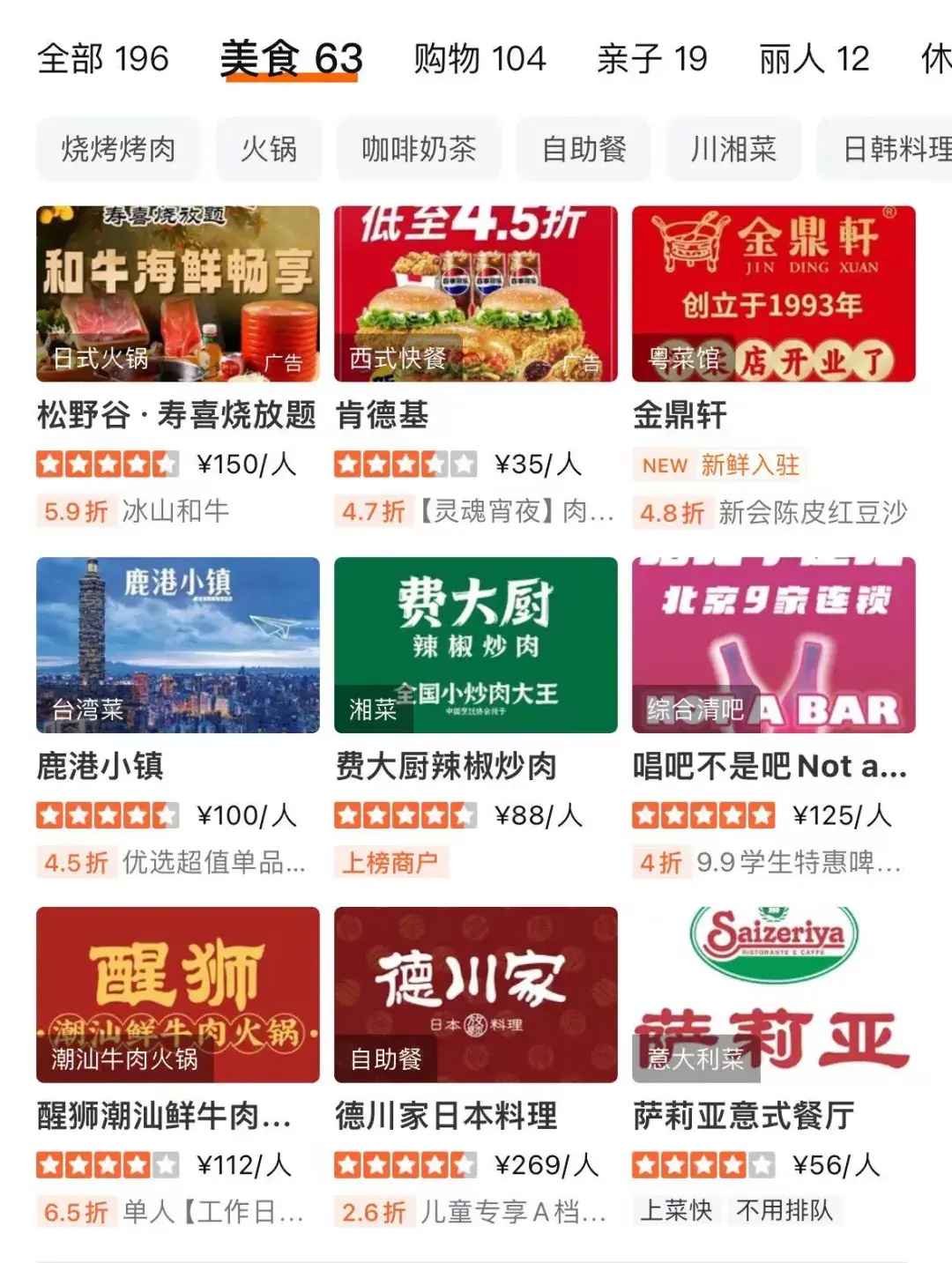Viewport: 952px width, 1263px height.
Task: Apply the 川湘菜 filter
Action: click(733, 149)
